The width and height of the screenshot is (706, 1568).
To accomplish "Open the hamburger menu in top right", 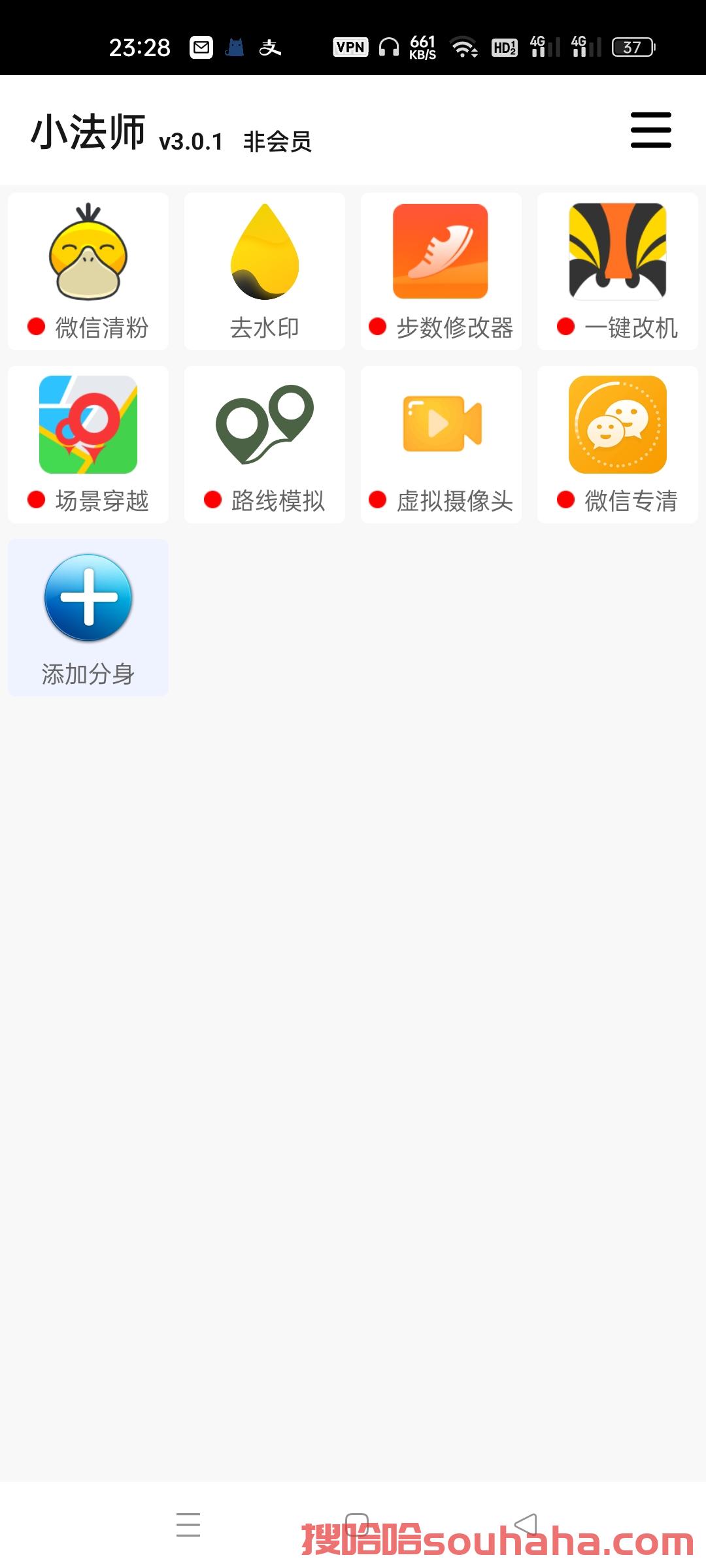I will click(651, 130).
